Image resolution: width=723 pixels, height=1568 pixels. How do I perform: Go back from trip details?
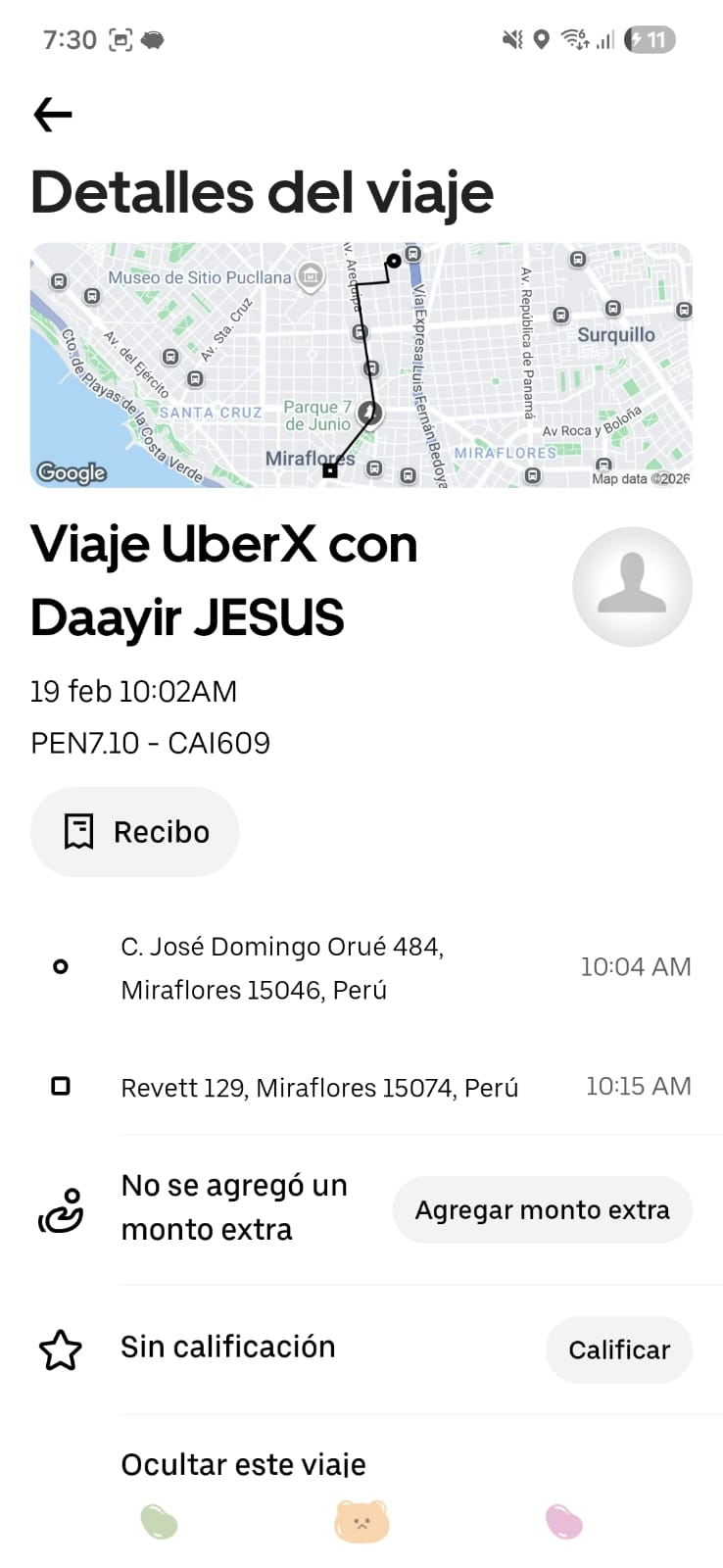click(53, 115)
